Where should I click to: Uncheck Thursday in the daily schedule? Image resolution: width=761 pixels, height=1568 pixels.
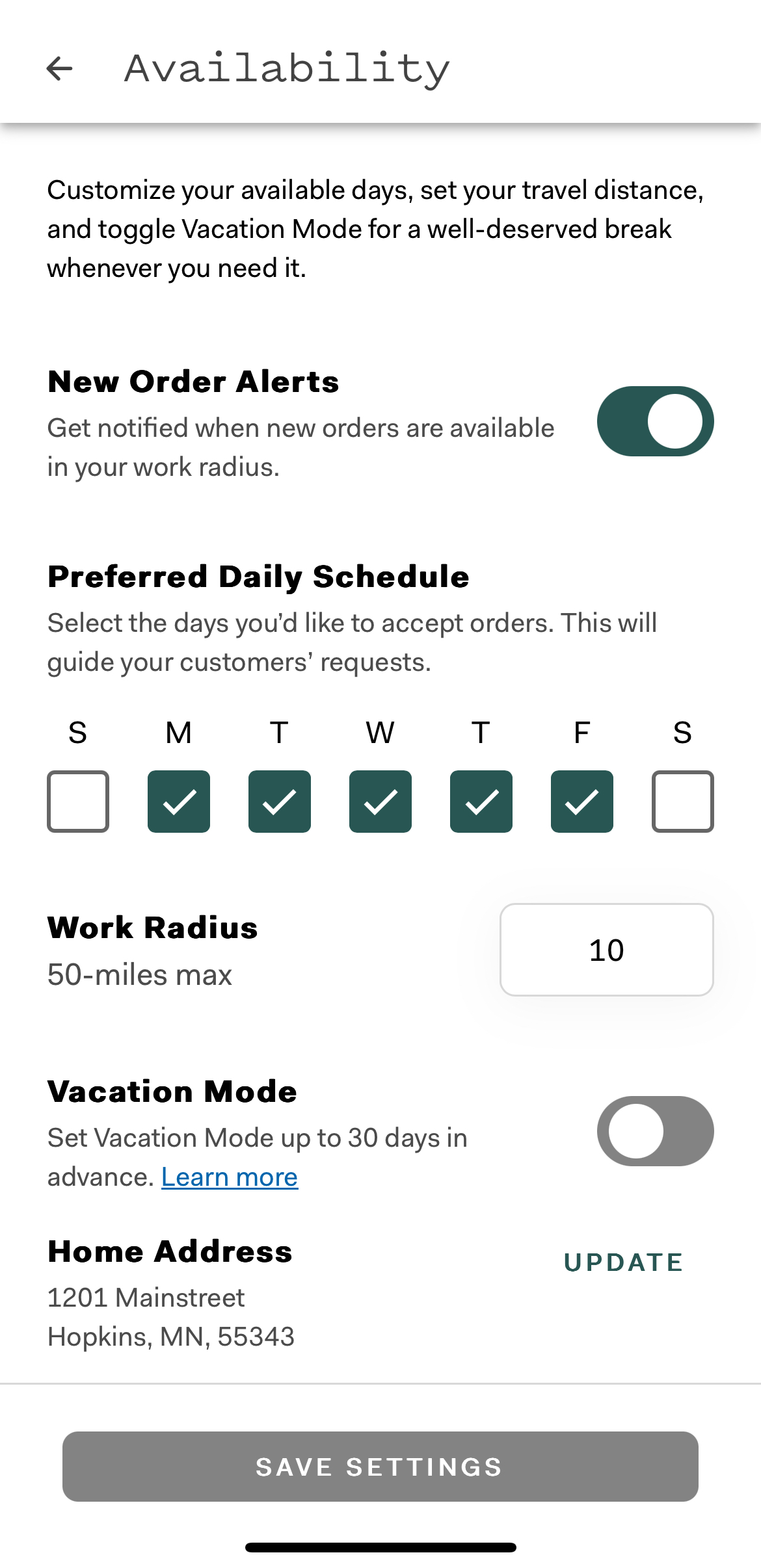481,801
